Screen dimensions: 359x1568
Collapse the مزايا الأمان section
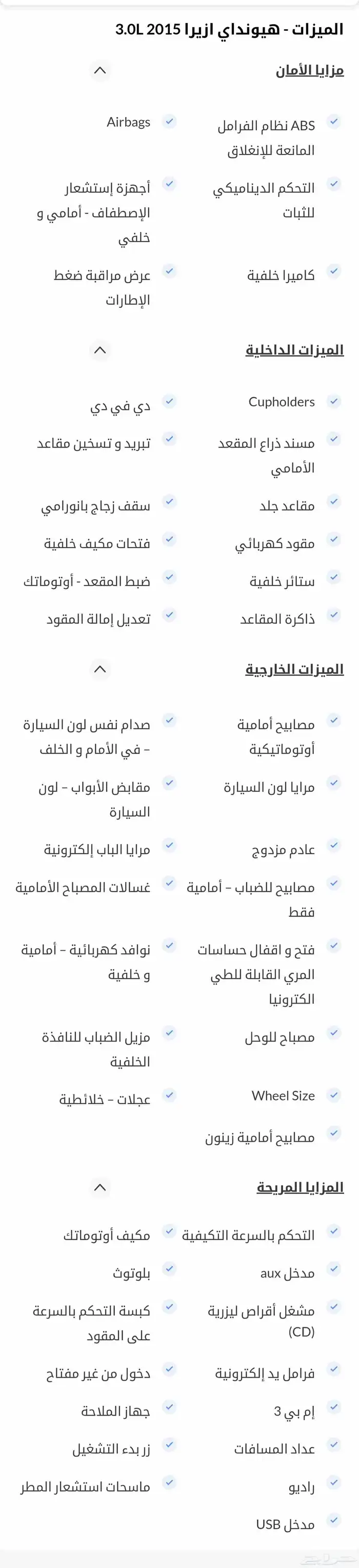click(x=101, y=71)
